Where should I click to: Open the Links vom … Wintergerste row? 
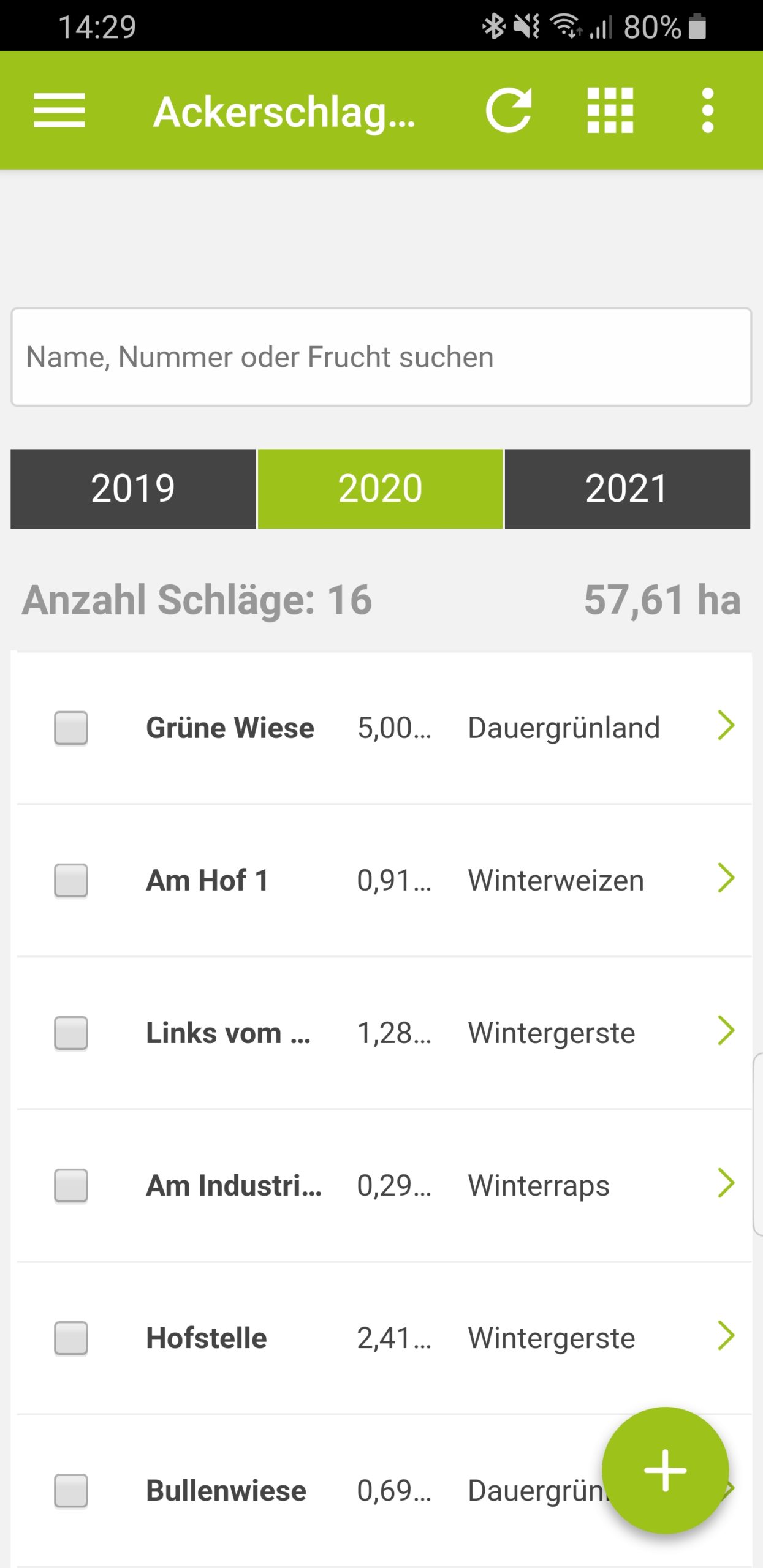[x=384, y=1033]
